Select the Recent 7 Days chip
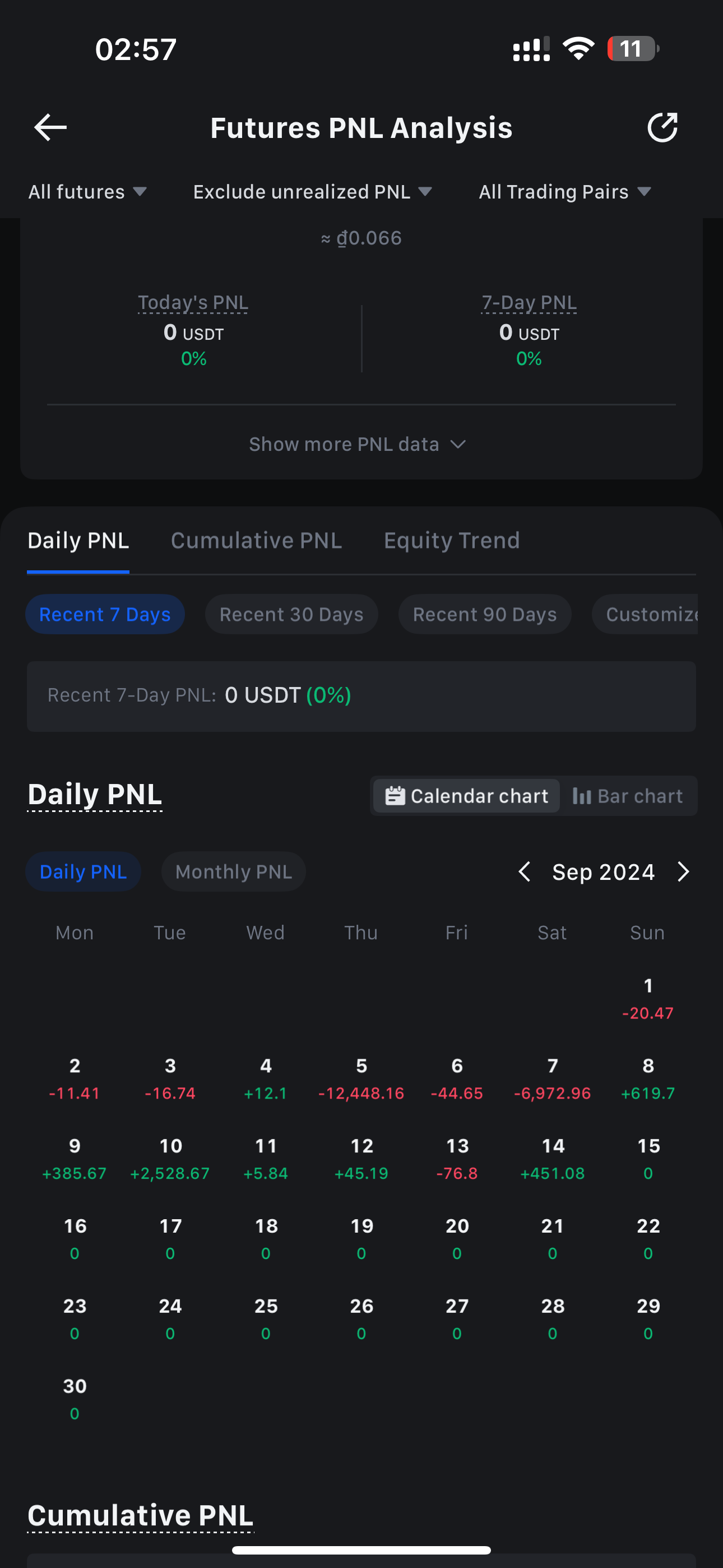The width and height of the screenshot is (723, 1568). [x=105, y=614]
